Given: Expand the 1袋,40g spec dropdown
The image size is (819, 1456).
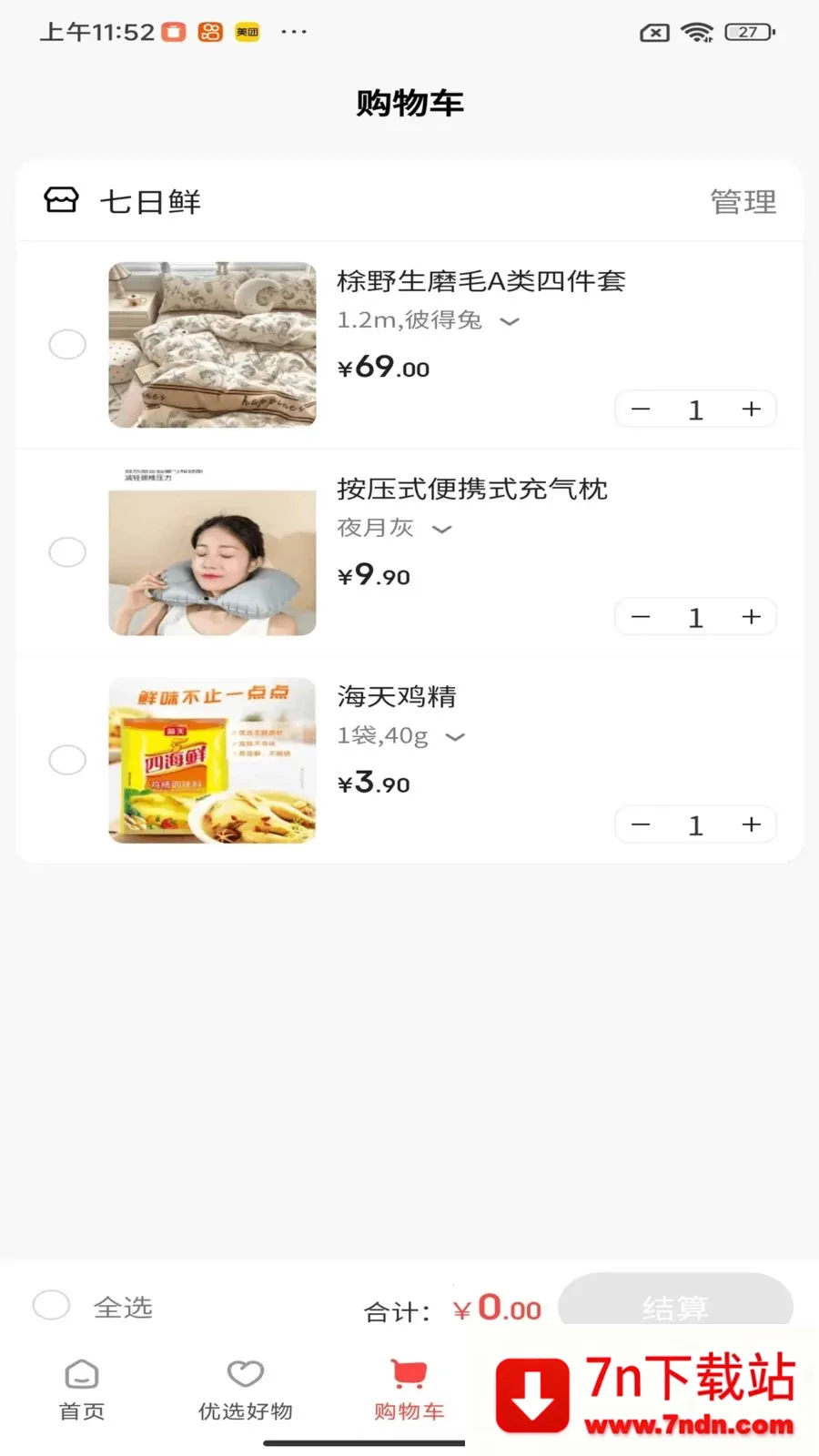Looking at the screenshot, I should point(455,736).
